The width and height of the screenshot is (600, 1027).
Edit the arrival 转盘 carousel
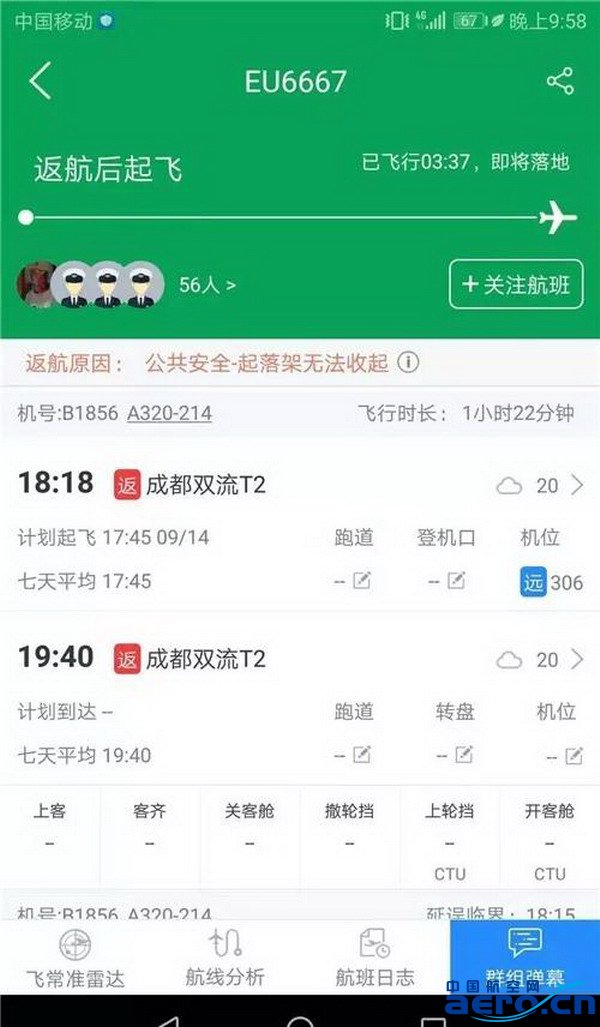click(x=463, y=755)
